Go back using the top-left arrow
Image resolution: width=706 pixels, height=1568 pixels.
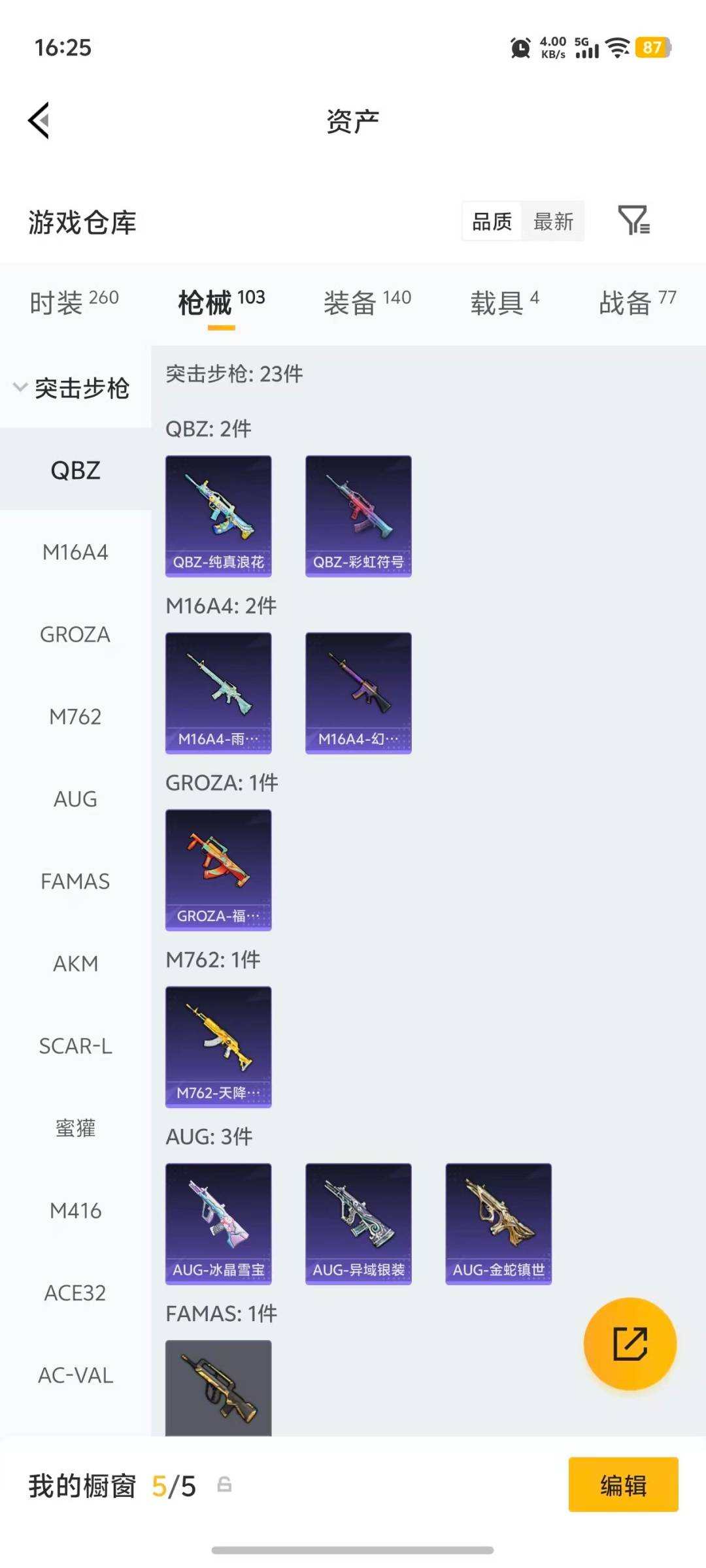pyautogui.click(x=39, y=121)
